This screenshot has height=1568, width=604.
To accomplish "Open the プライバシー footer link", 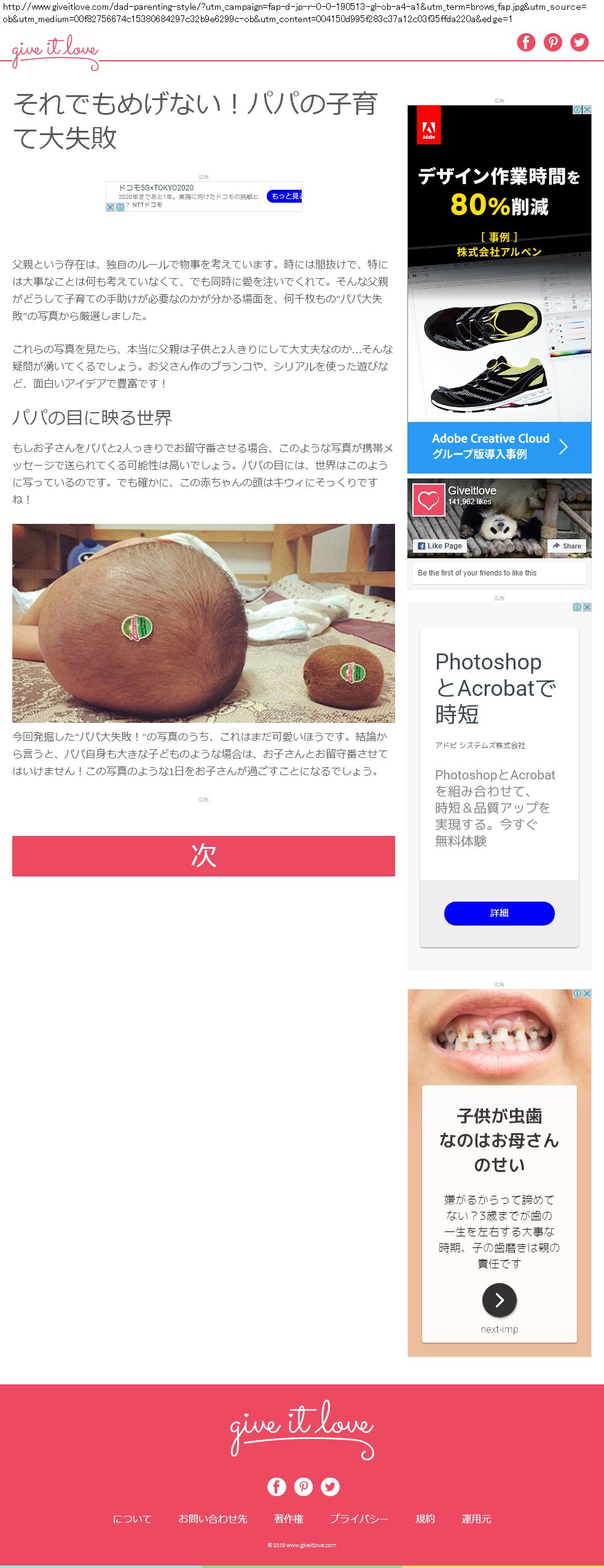I will pos(359,1518).
